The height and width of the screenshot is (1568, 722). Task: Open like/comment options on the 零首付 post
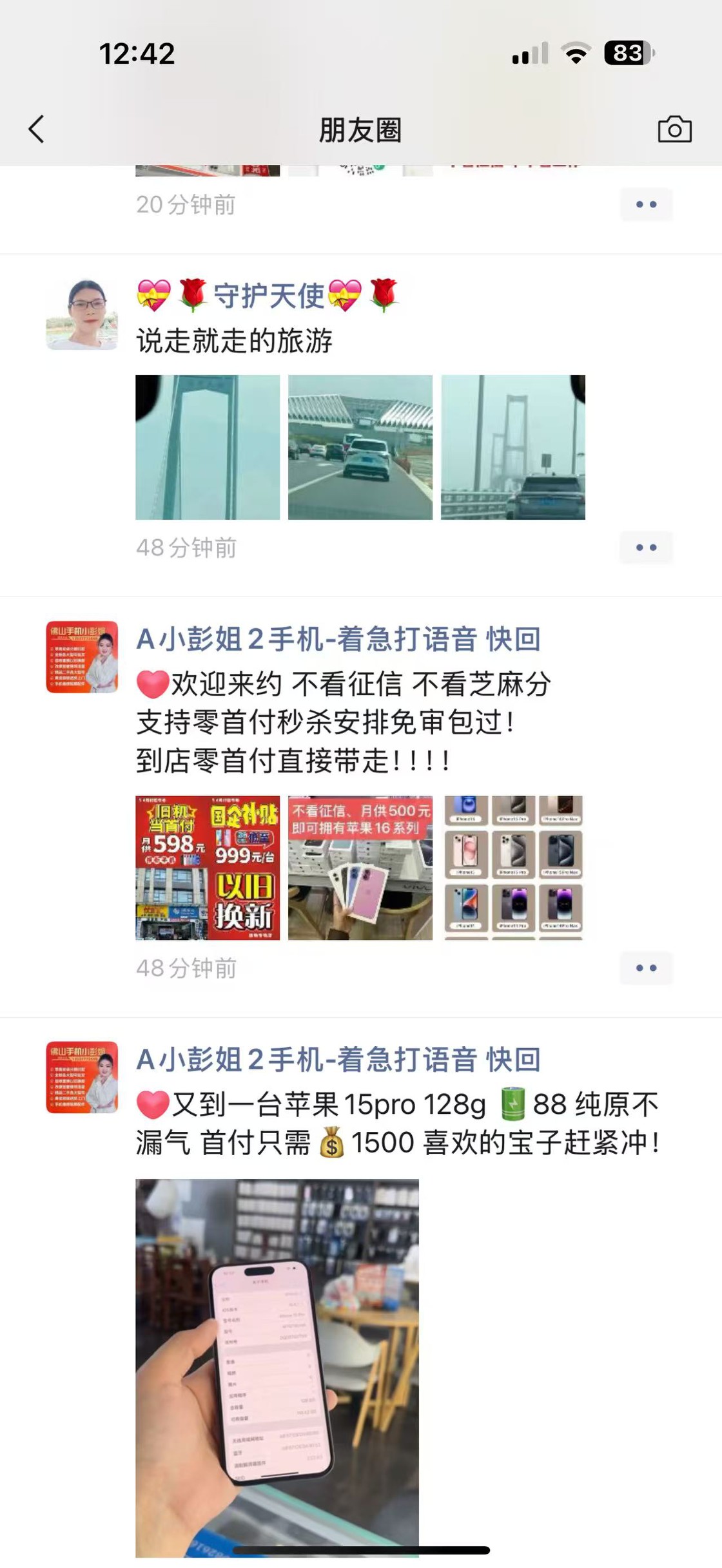646,968
